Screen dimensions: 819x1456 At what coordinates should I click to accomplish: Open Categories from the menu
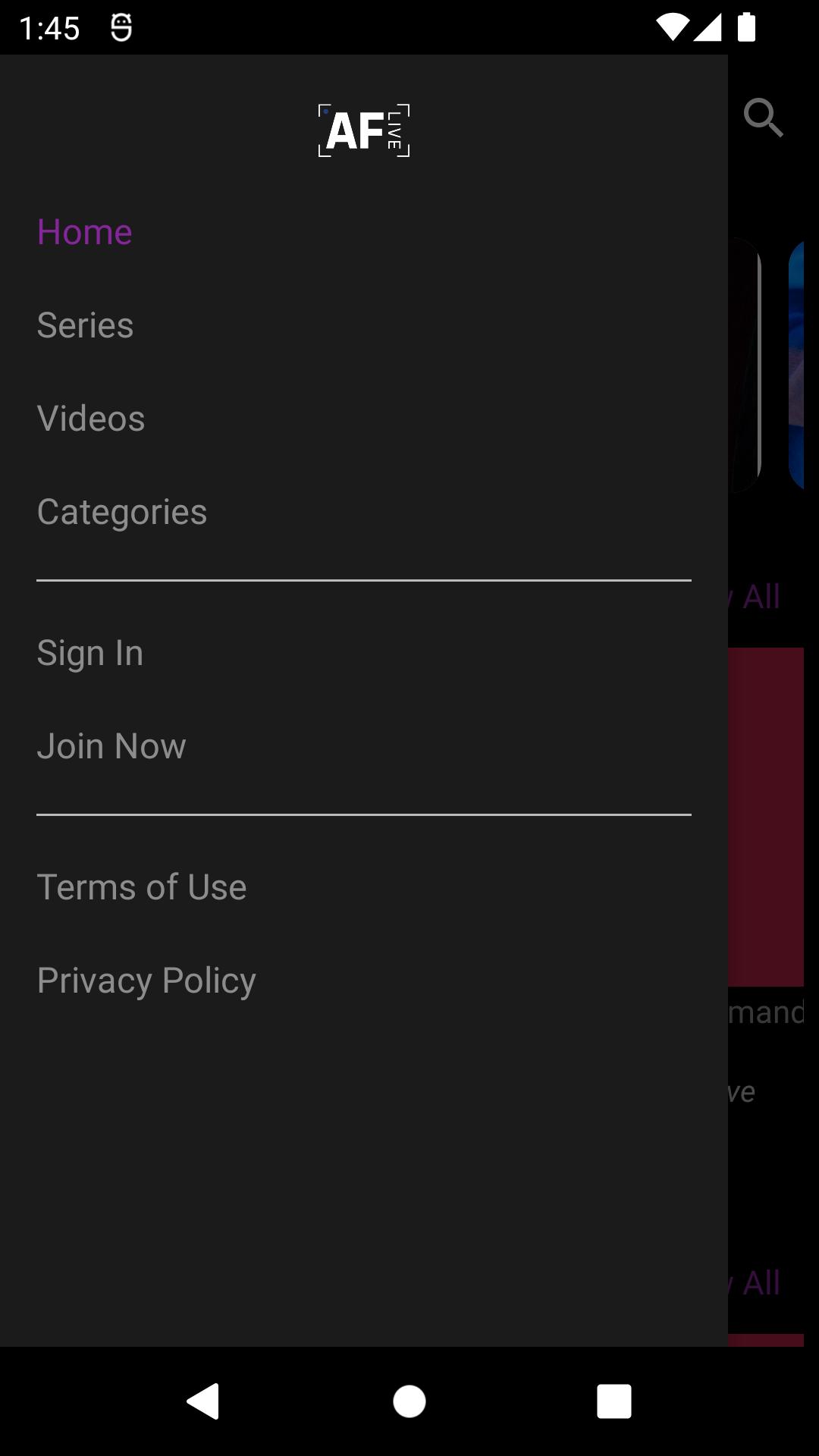122,512
